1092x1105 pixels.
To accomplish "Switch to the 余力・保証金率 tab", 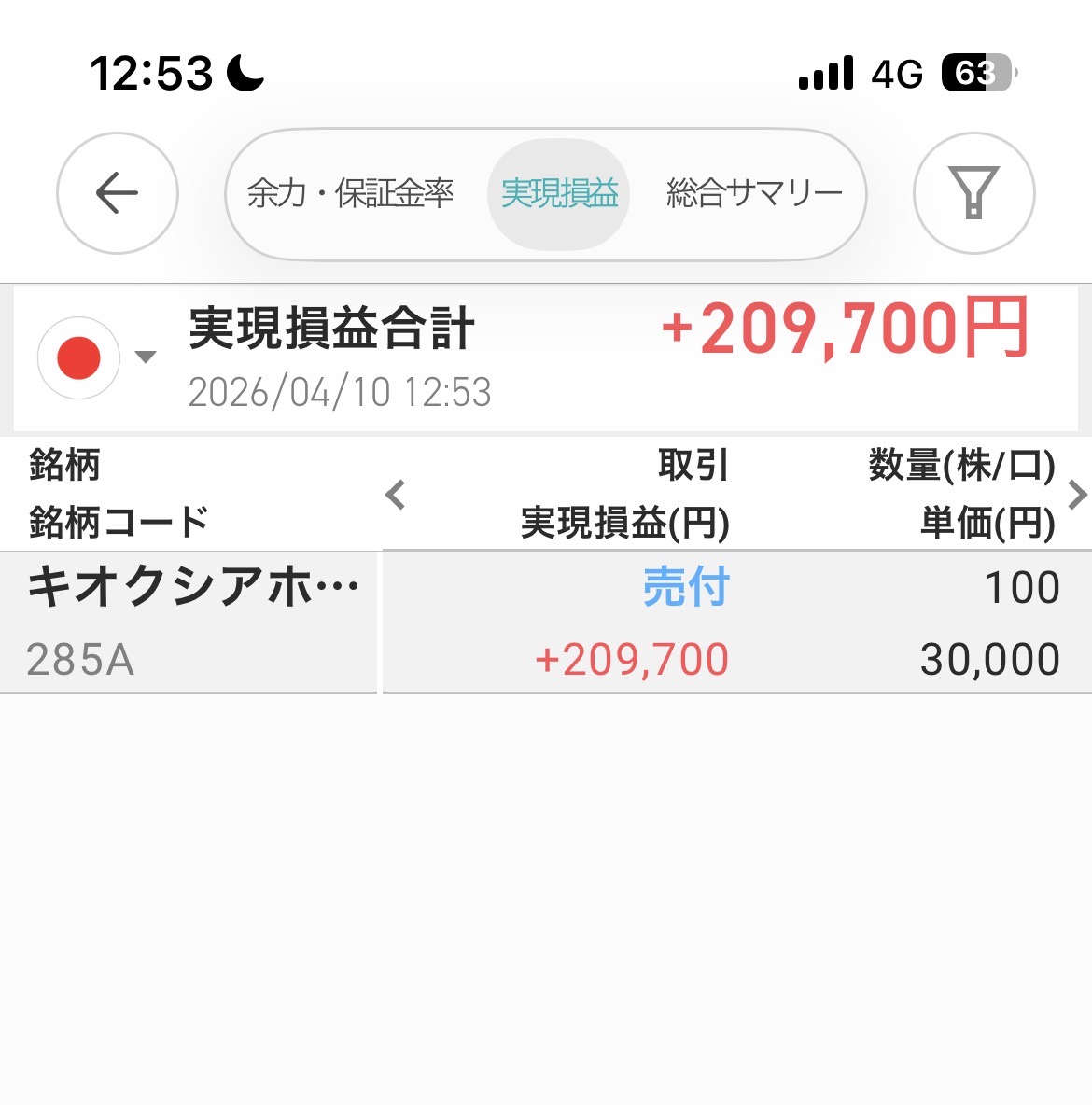I will (x=350, y=193).
